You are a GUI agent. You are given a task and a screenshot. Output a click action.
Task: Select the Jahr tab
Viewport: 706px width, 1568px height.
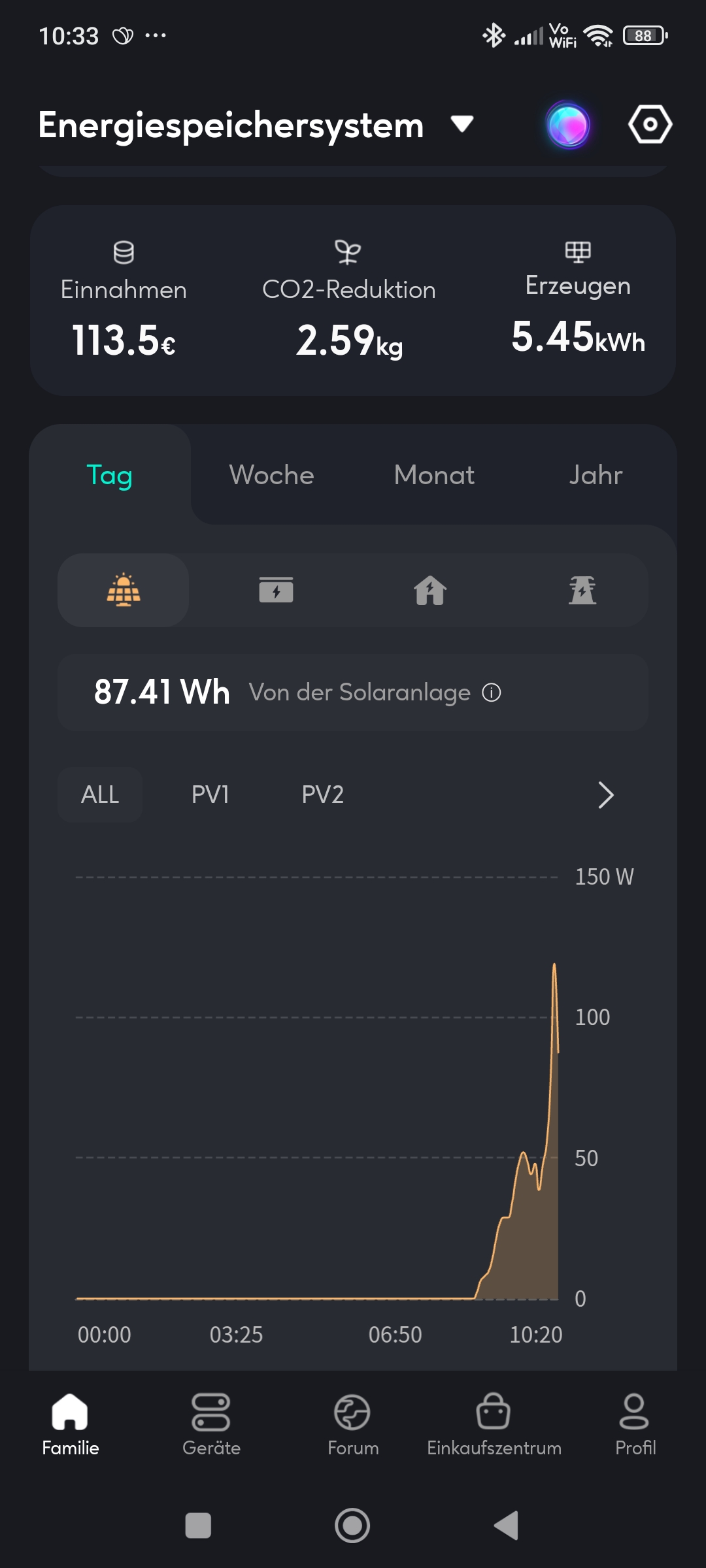(x=596, y=475)
